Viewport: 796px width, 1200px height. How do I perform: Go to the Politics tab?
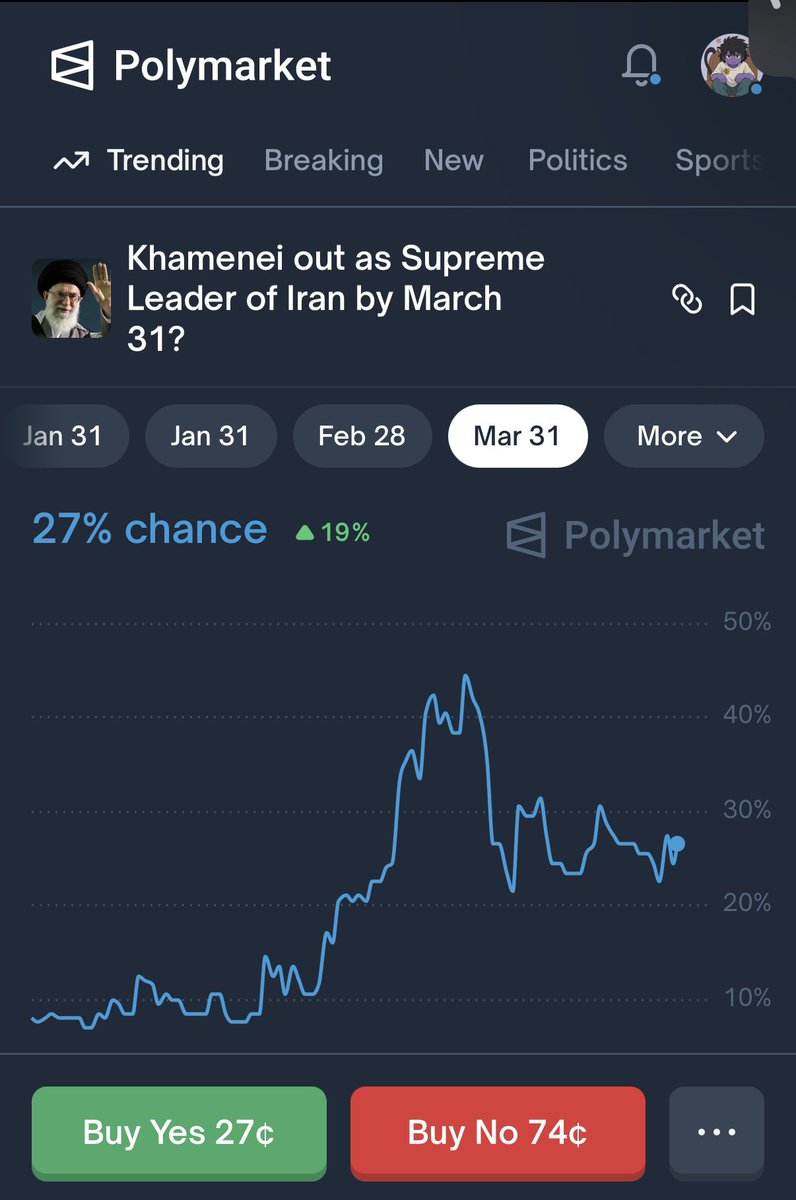tap(577, 161)
